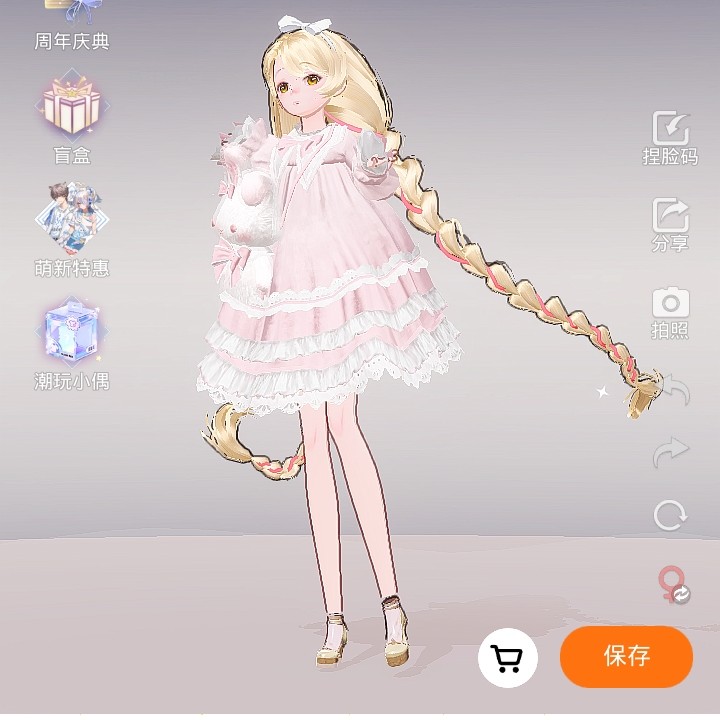Open the 捏脸码 face code option
Screen dimensions: 720x720
coord(670,136)
